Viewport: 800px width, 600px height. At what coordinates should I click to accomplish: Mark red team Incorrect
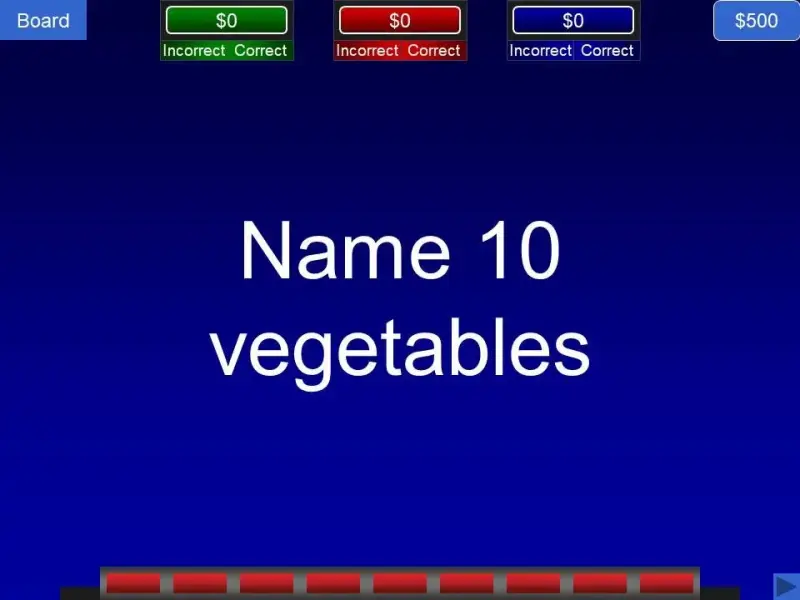[x=367, y=51]
